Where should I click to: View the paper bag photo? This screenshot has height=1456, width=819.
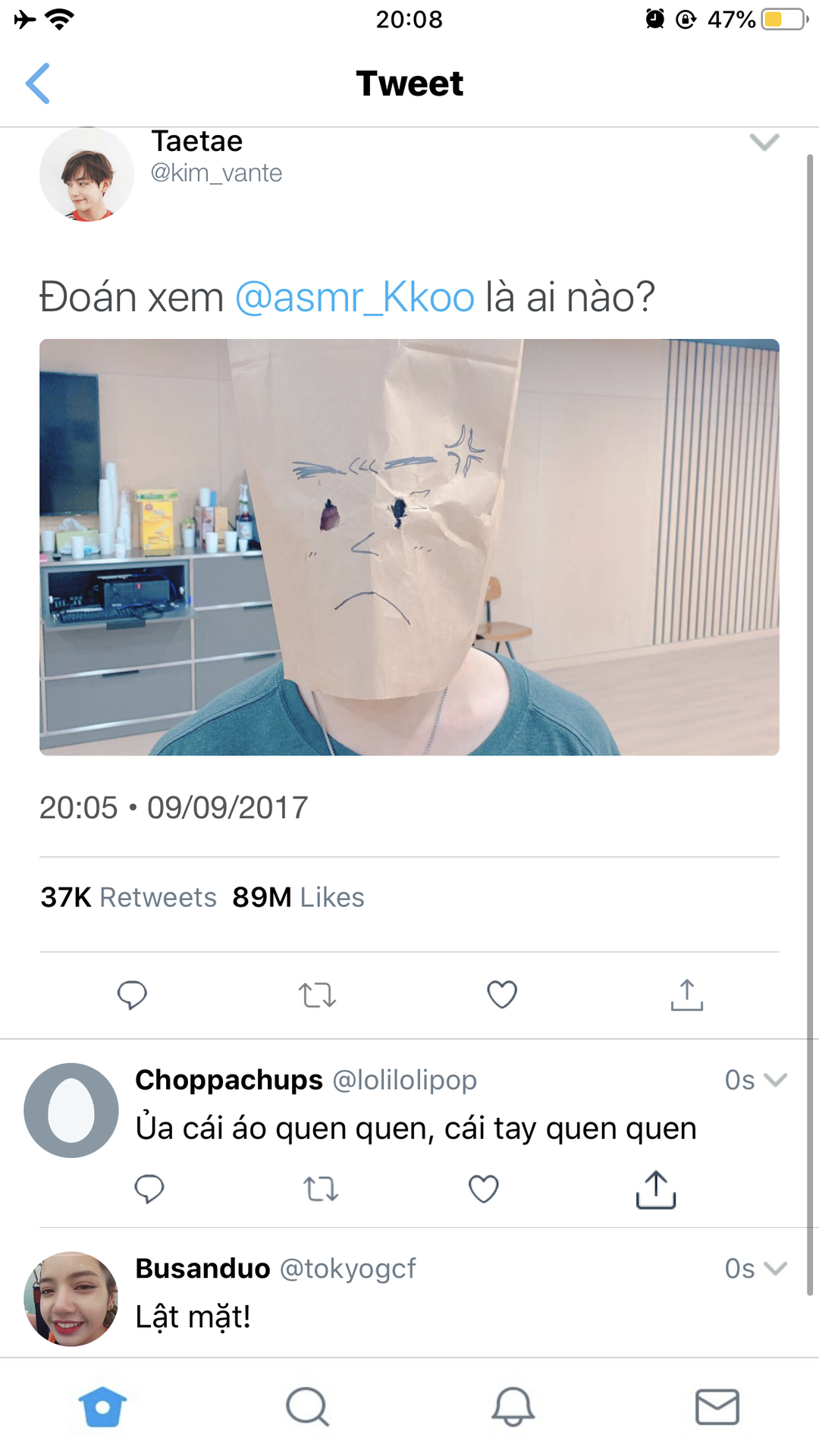[x=409, y=547]
